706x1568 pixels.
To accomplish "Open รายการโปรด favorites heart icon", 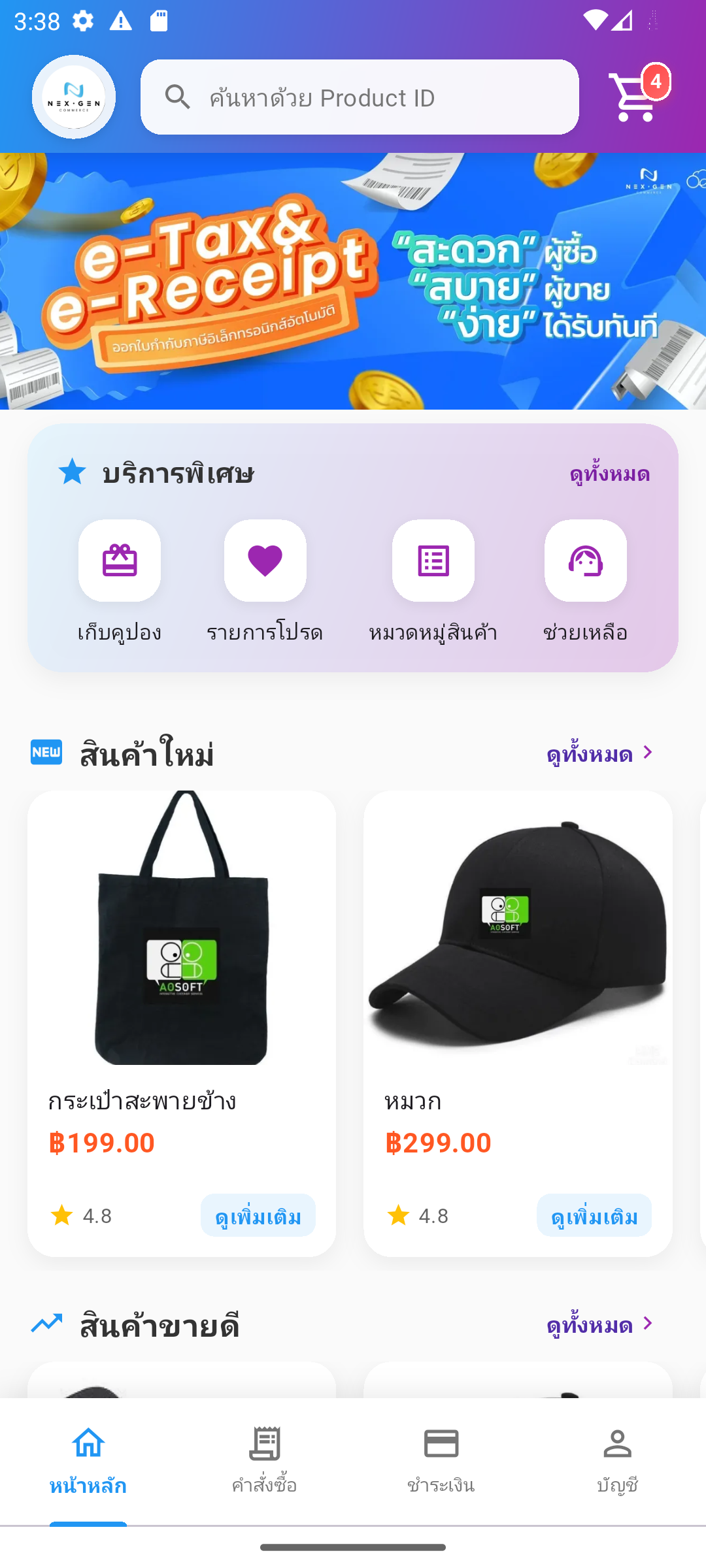I will pos(265,561).
